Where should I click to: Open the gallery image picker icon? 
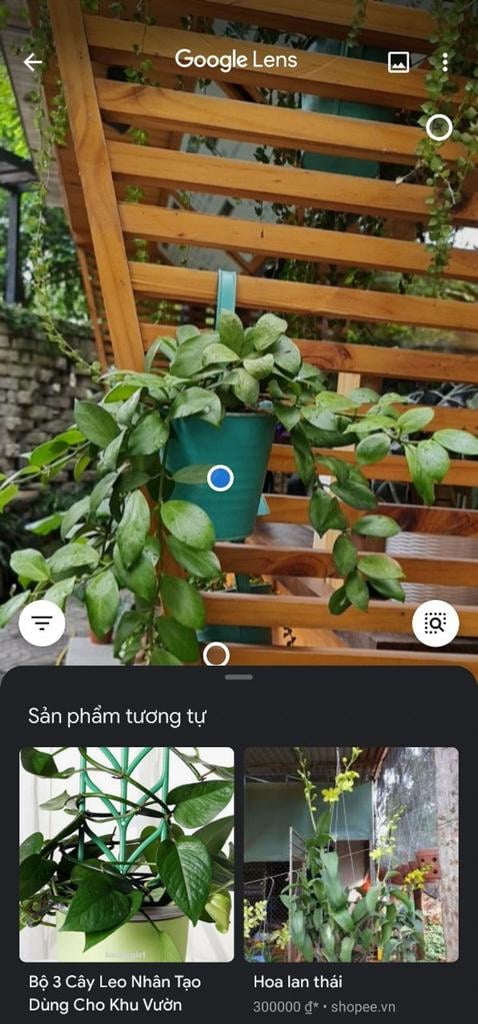(398, 62)
